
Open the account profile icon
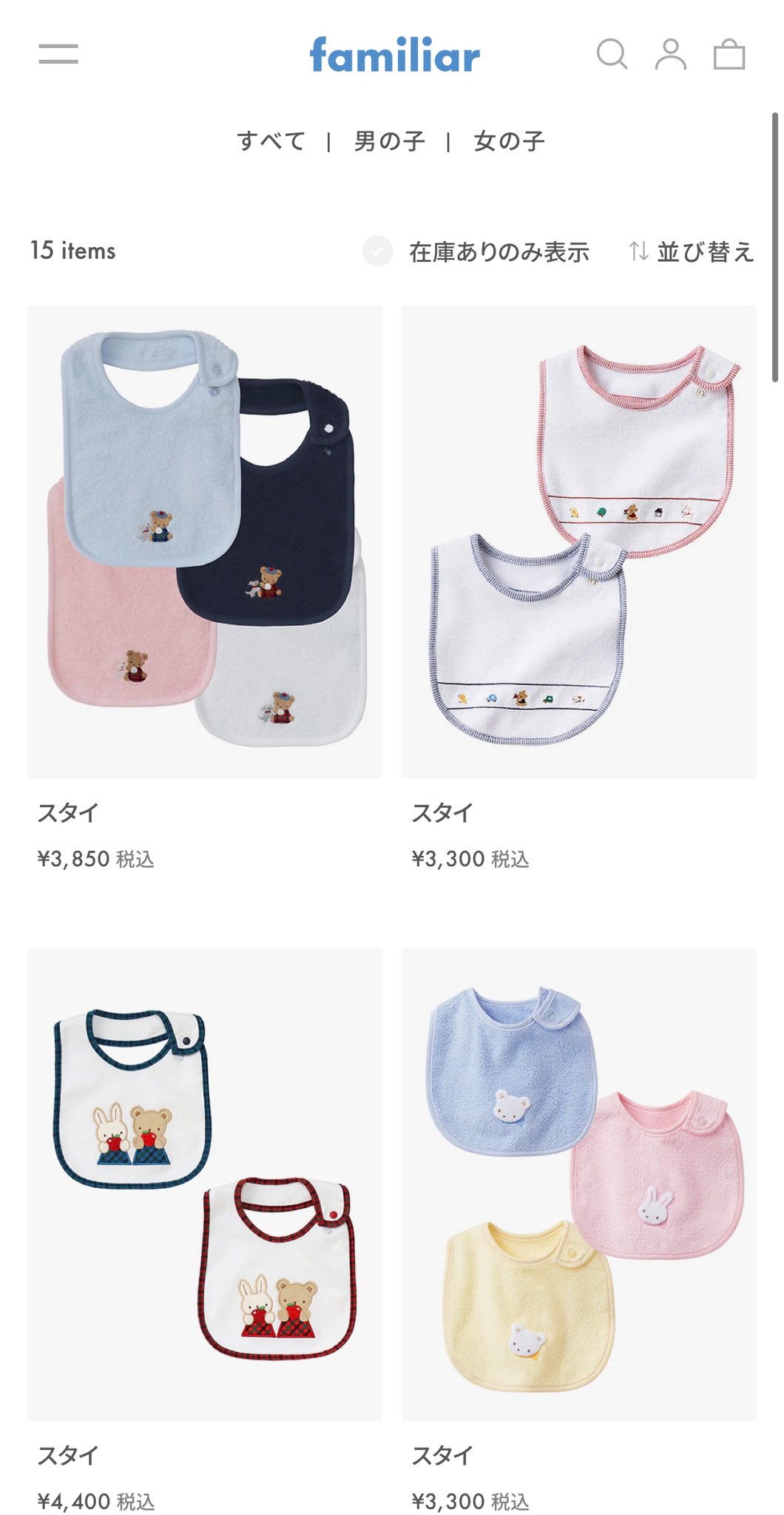pyautogui.click(x=670, y=54)
